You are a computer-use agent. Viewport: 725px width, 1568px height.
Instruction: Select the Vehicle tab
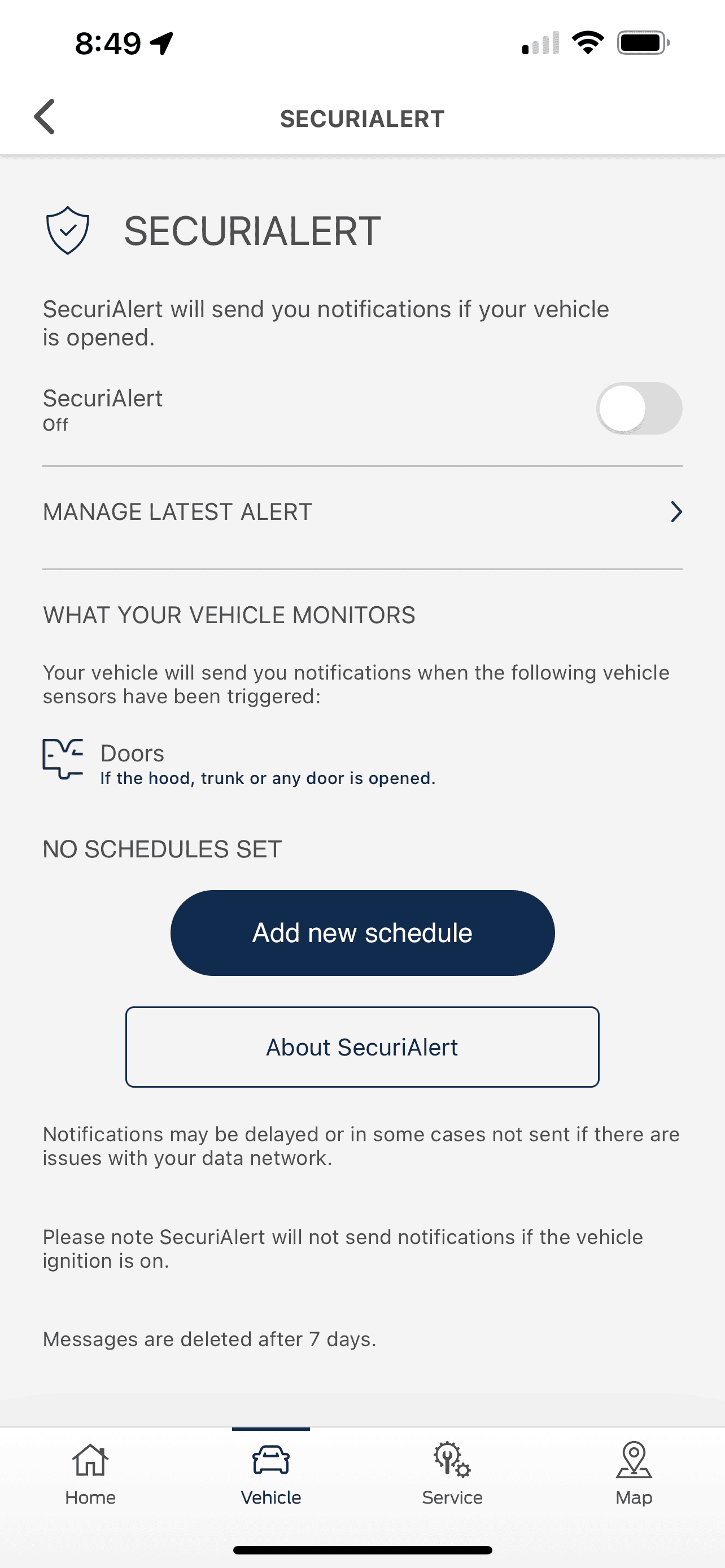click(271, 1473)
